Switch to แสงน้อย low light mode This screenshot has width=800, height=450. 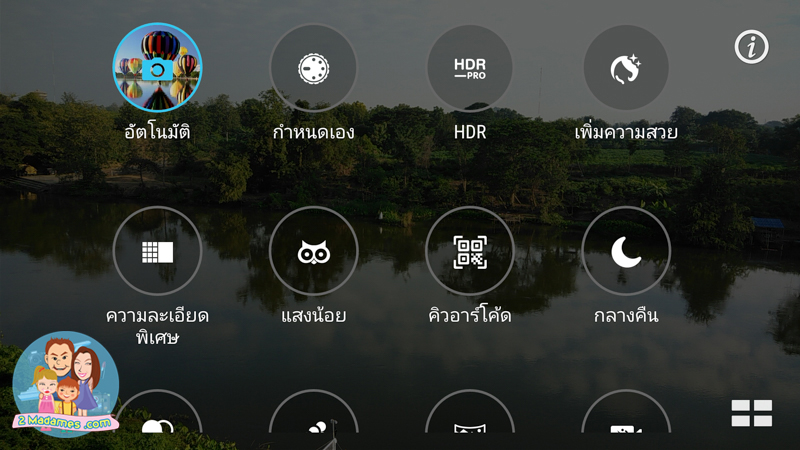point(313,251)
